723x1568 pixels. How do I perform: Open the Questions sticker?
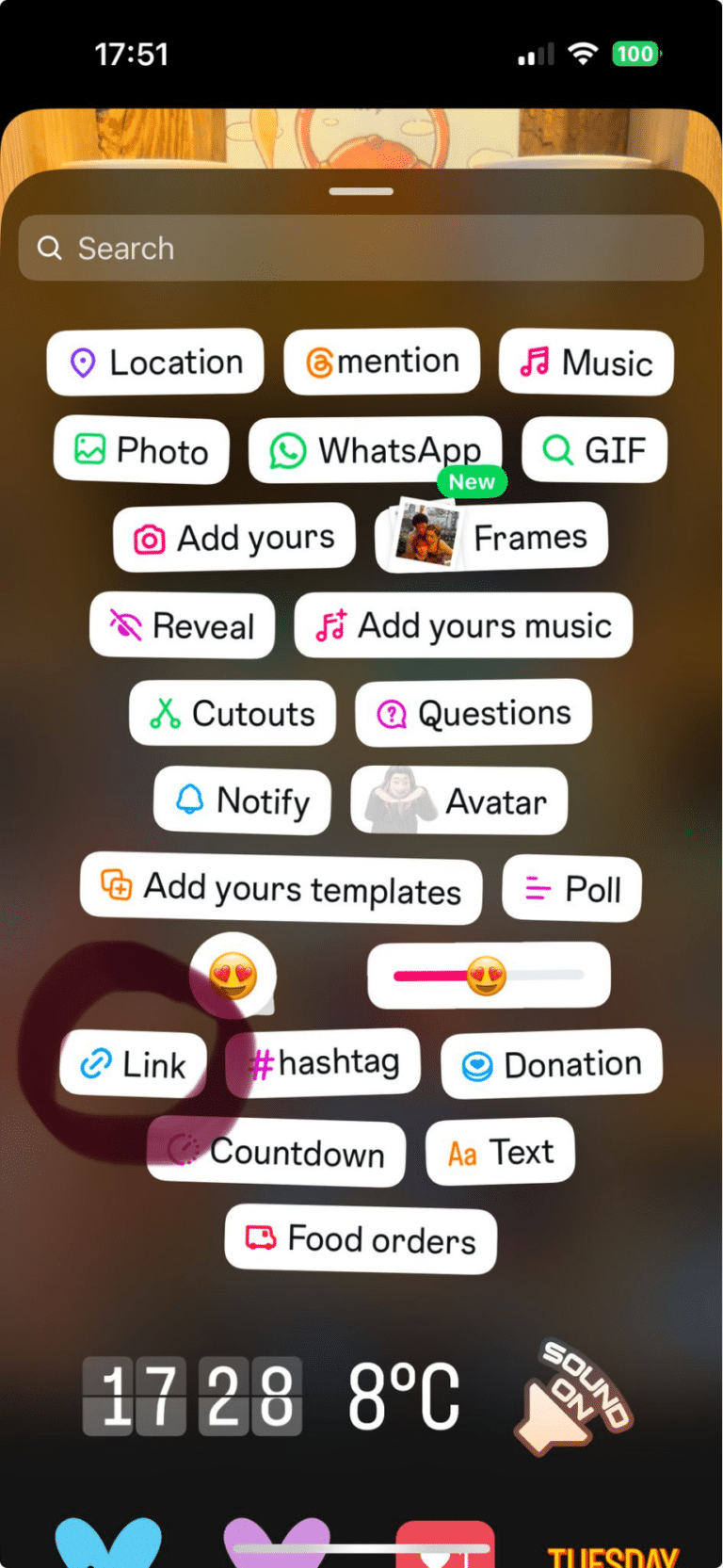[473, 713]
